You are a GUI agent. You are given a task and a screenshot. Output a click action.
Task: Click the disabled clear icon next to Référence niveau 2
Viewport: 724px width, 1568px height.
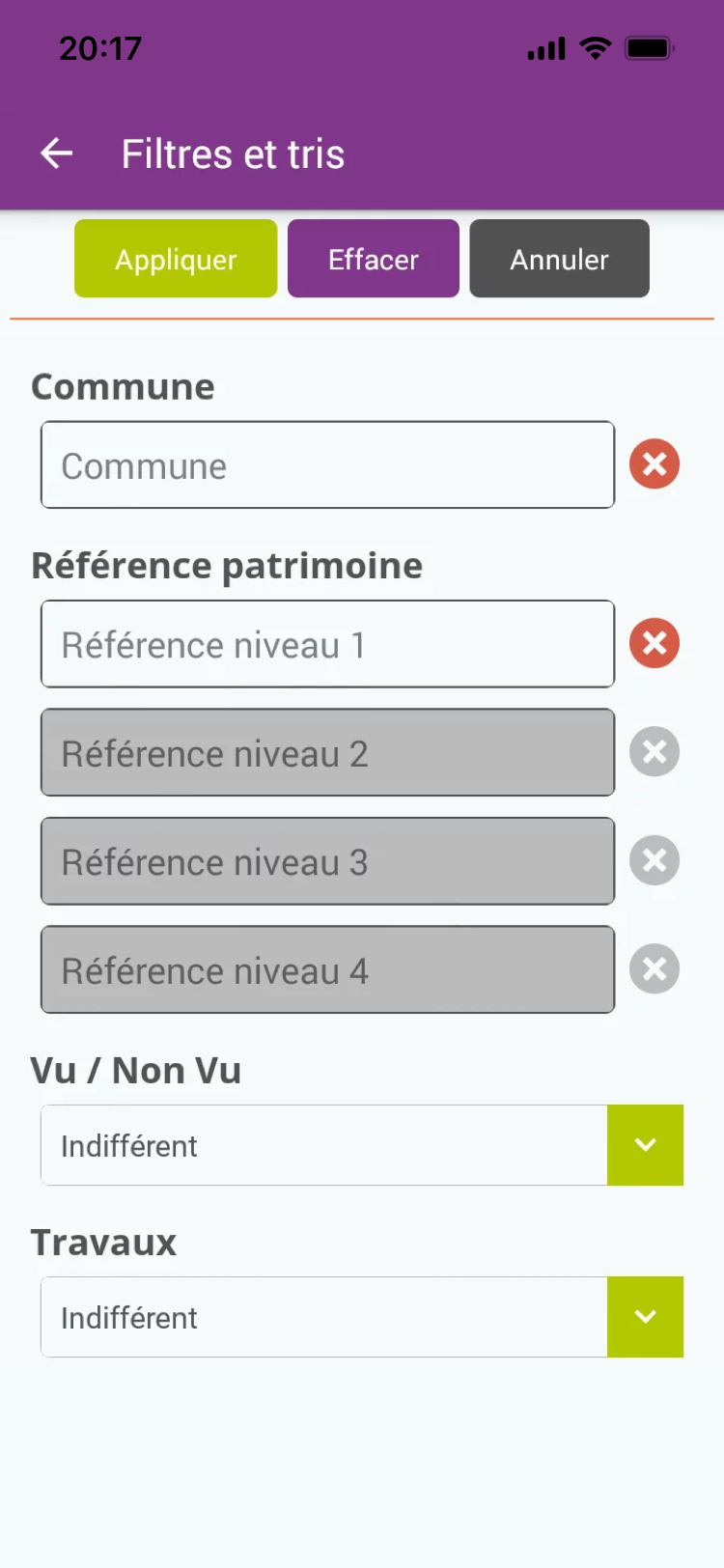(654, 752)
